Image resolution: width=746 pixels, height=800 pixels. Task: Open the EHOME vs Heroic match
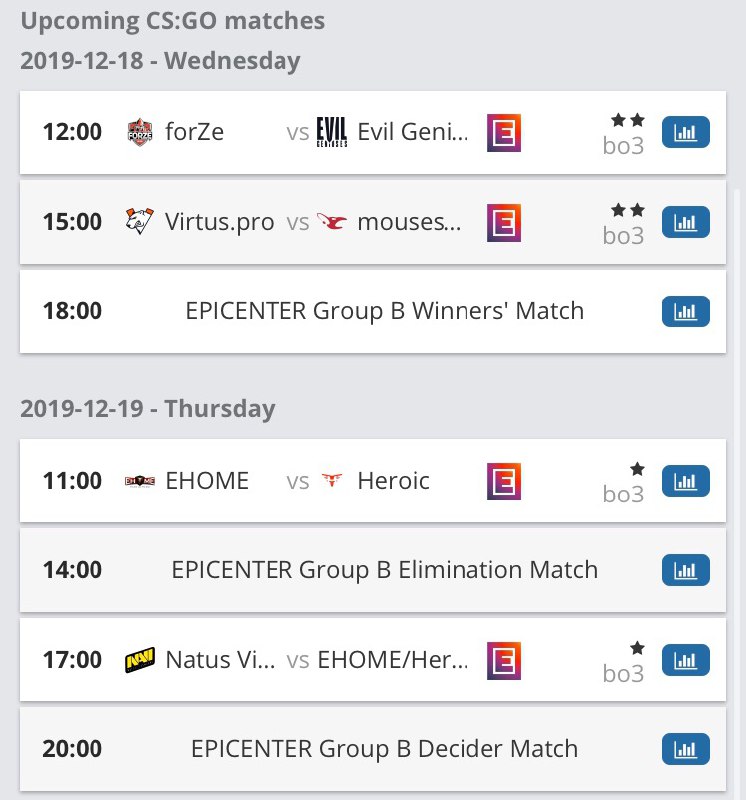click(300, 481)
